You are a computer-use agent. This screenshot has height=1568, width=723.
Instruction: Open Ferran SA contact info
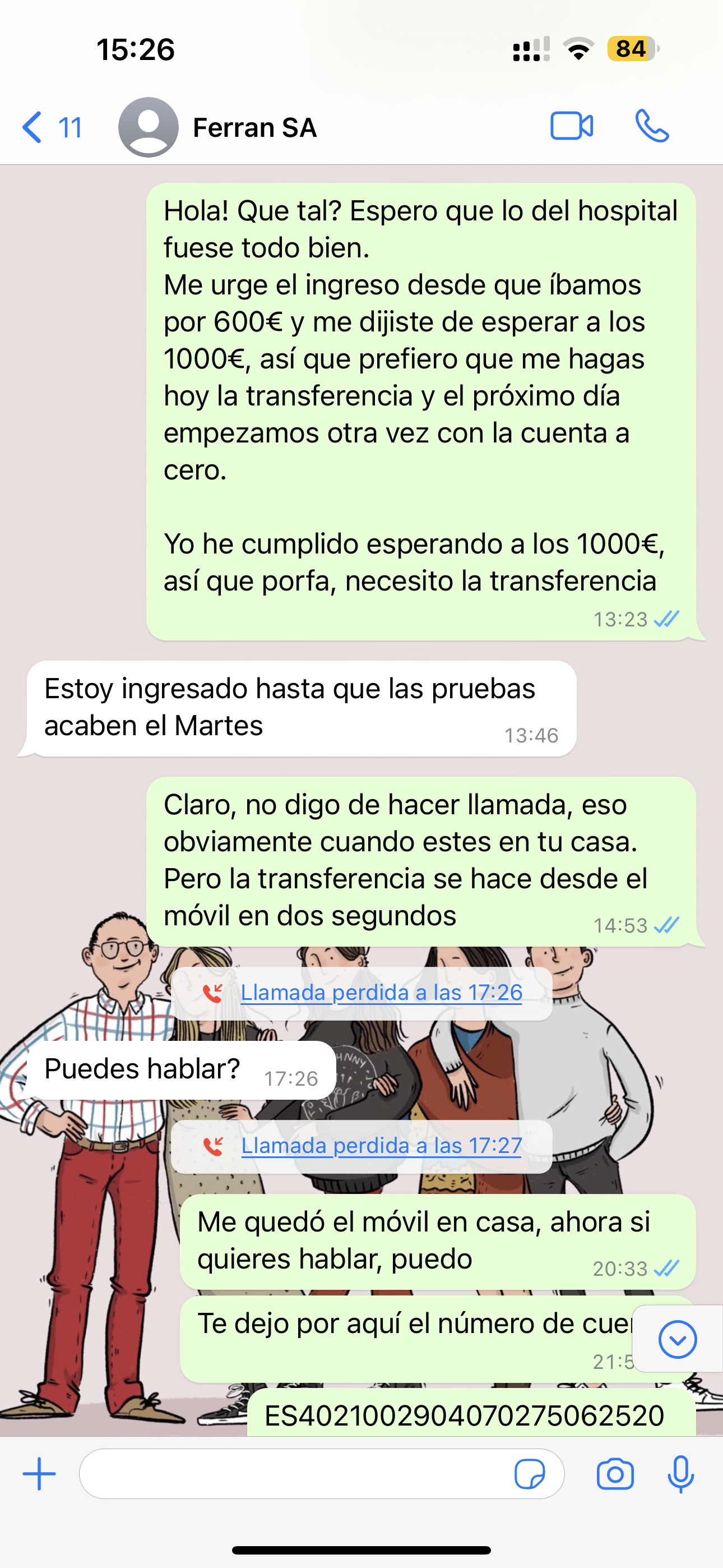coord(254,128)
